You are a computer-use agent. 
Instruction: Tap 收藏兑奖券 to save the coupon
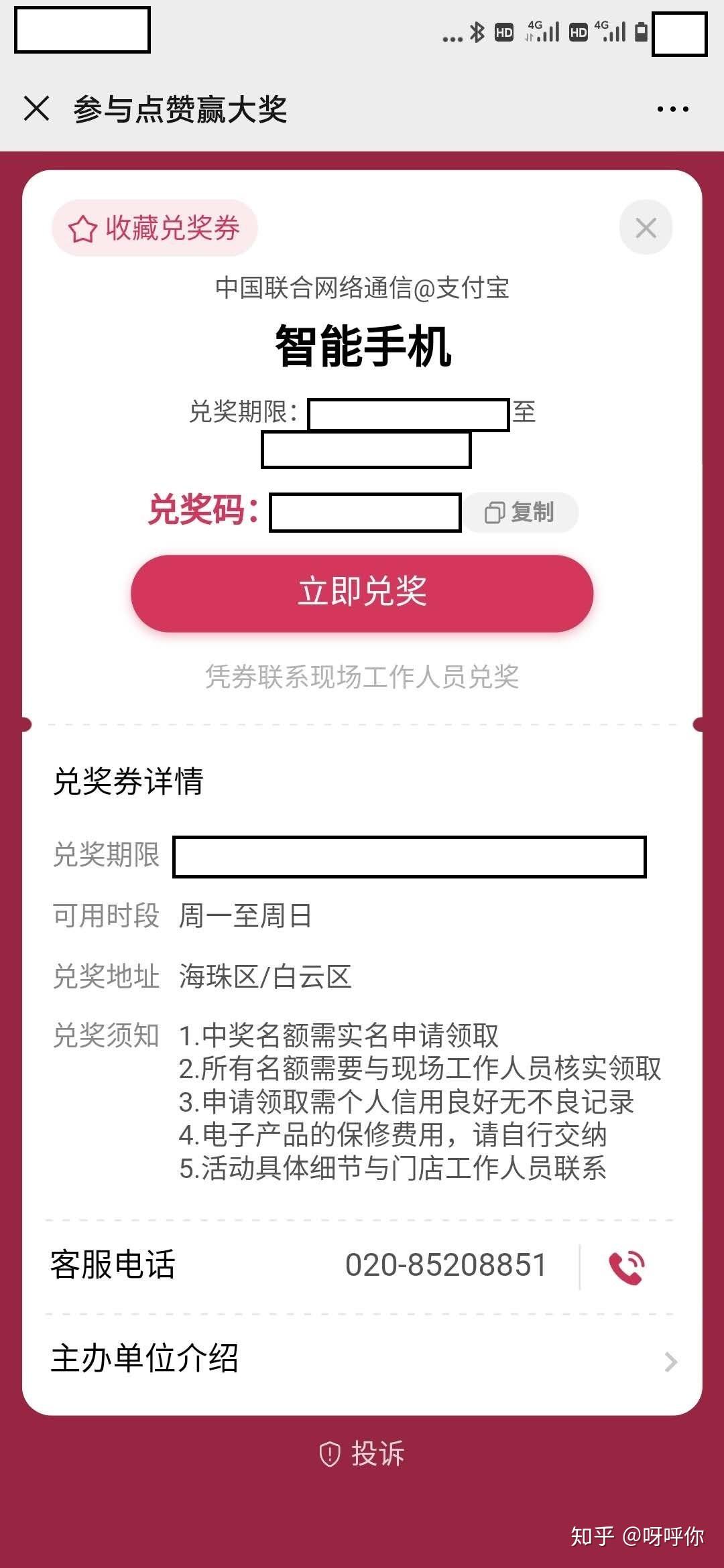tap(155, 228)
